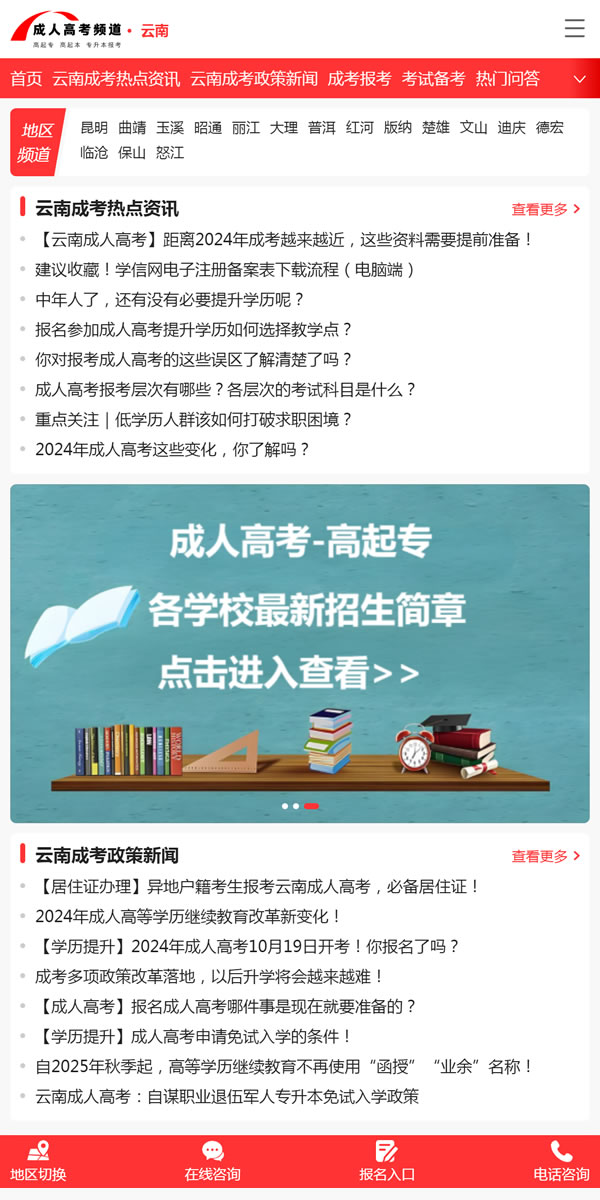
Task: Start 在线咨询 chat
Action: click(x=212, y=1162)
